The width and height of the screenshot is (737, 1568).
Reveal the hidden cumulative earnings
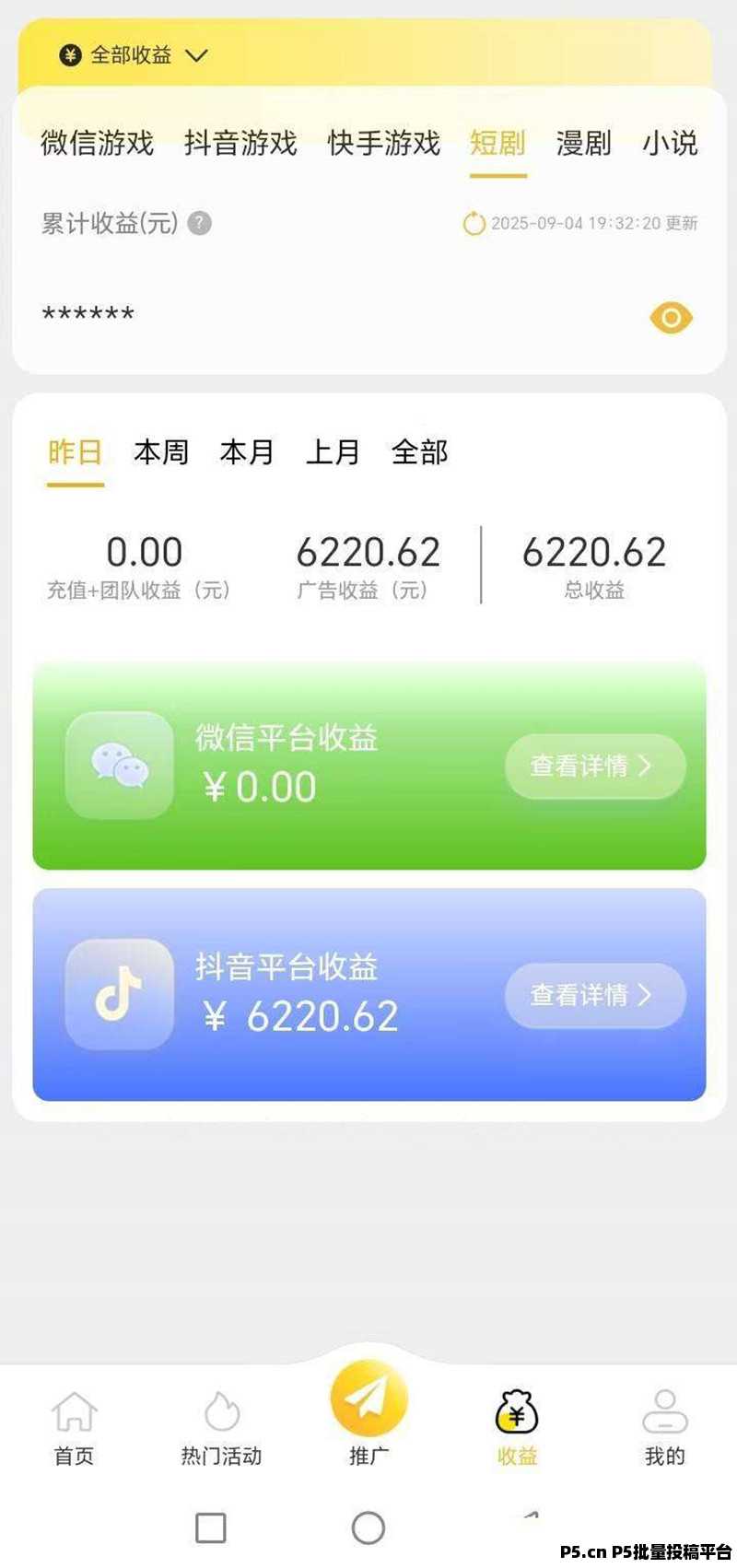point(671,318)
